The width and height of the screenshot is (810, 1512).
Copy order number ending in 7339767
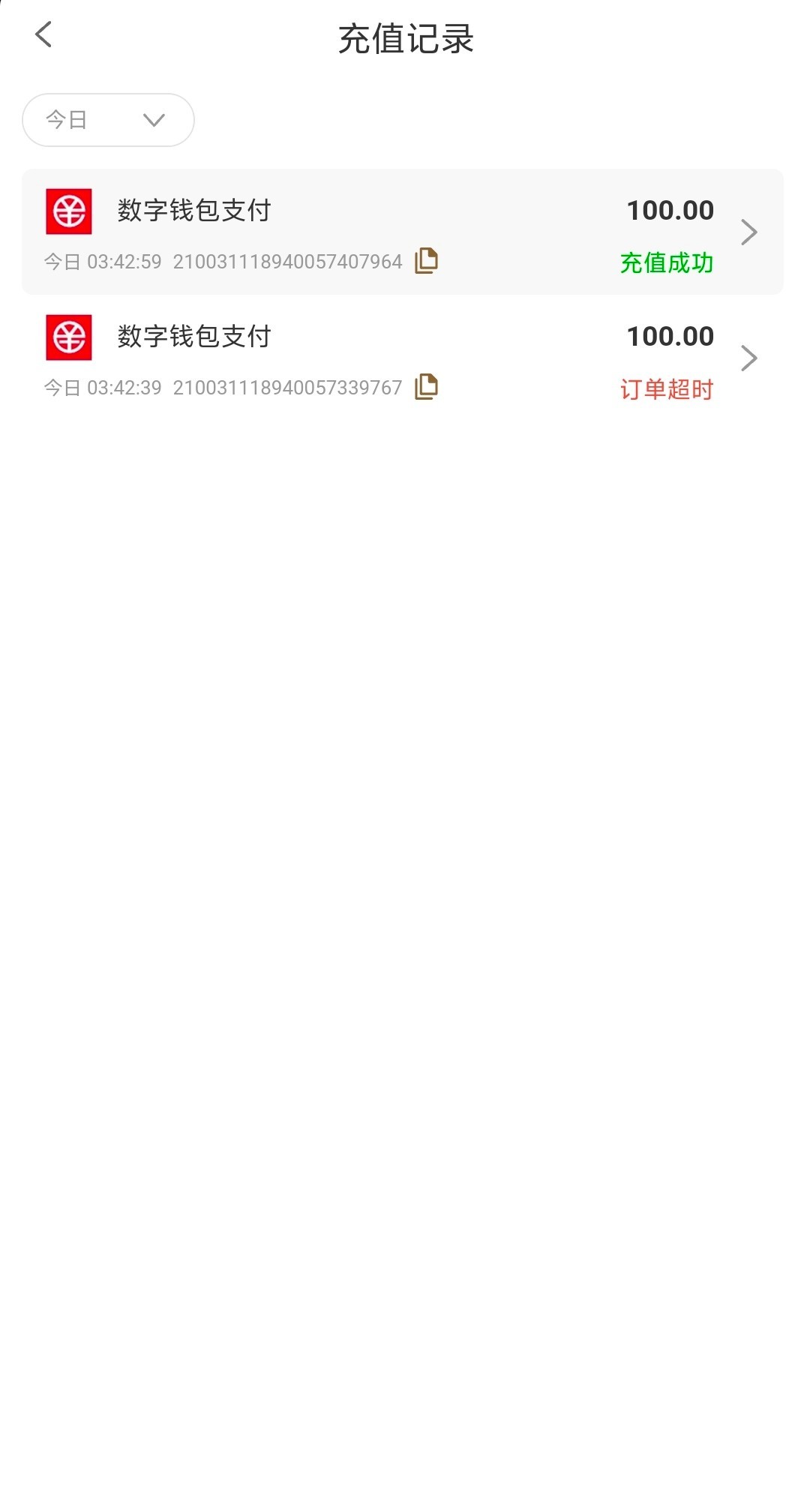(426, 386)
